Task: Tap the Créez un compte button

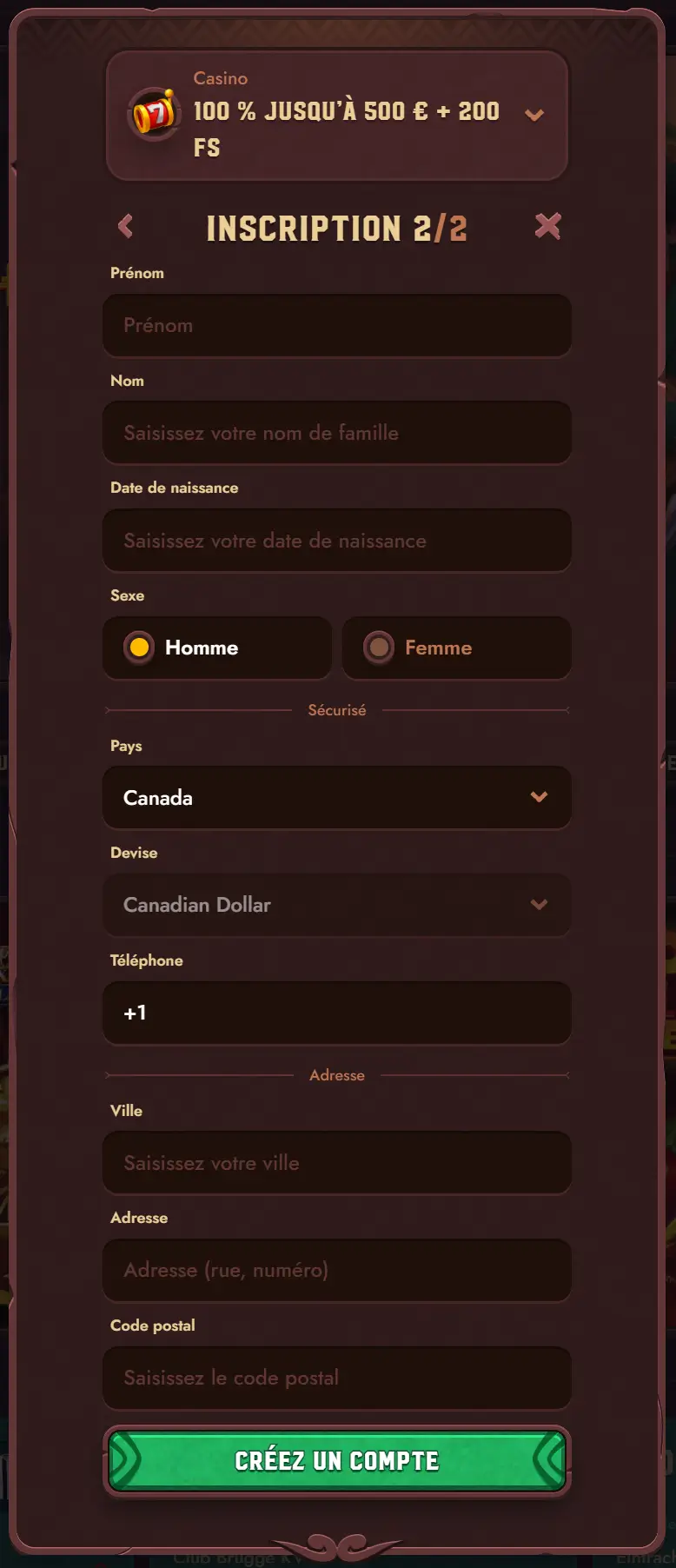Action: 337,1460
